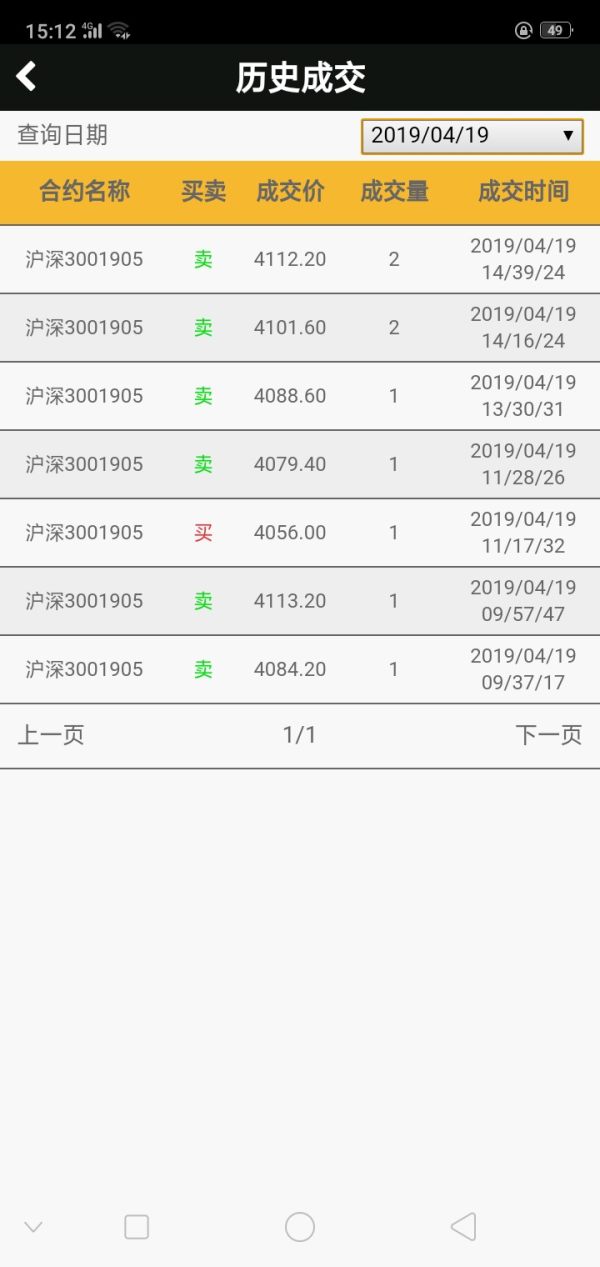
Task: Tap 下一页 for the next page
Action: tap(548, 735)
